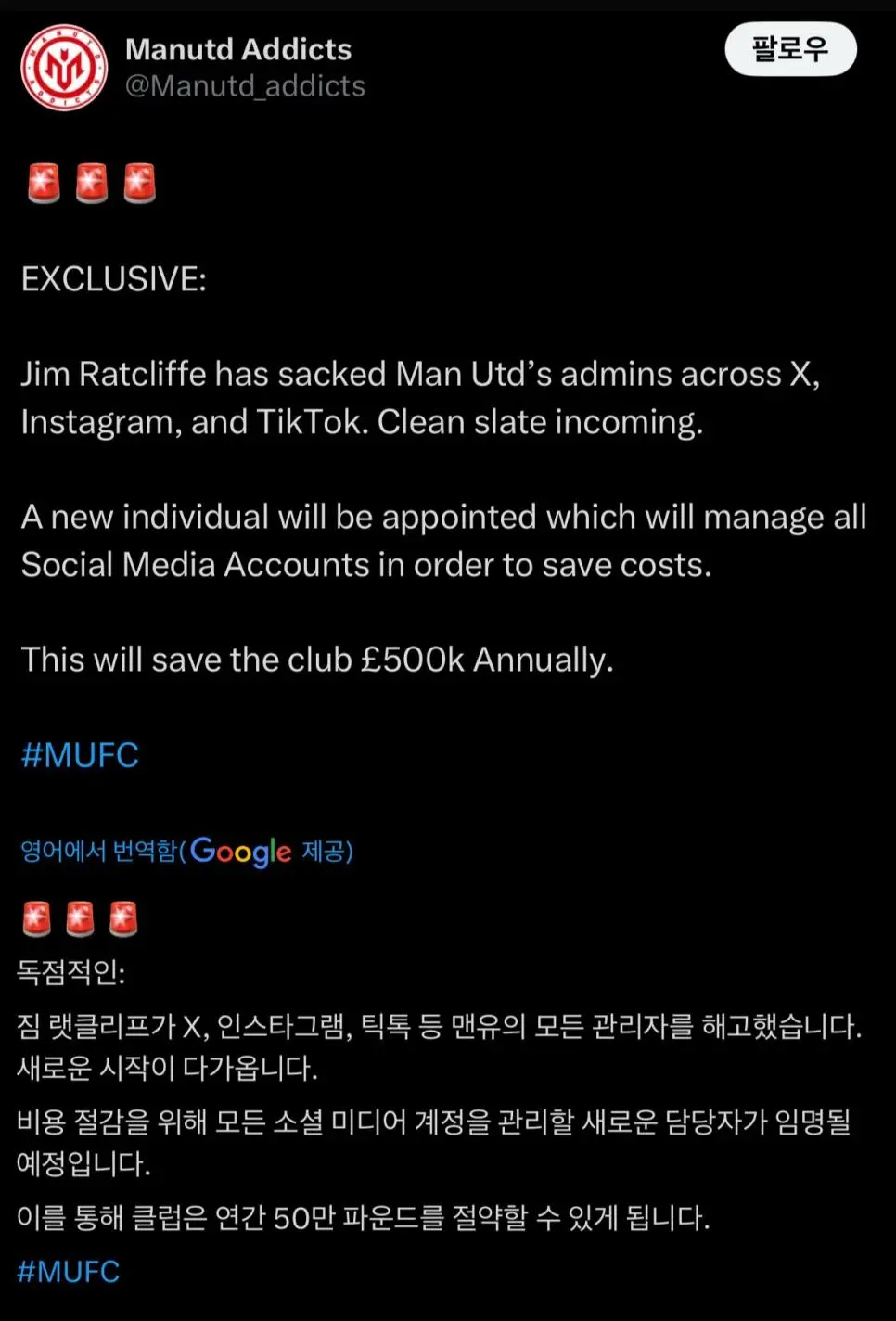The height and width of the screenshot is (1321, 896).
Task: Open the Manutd Addicts profile picture
Action: pos(64,68)
